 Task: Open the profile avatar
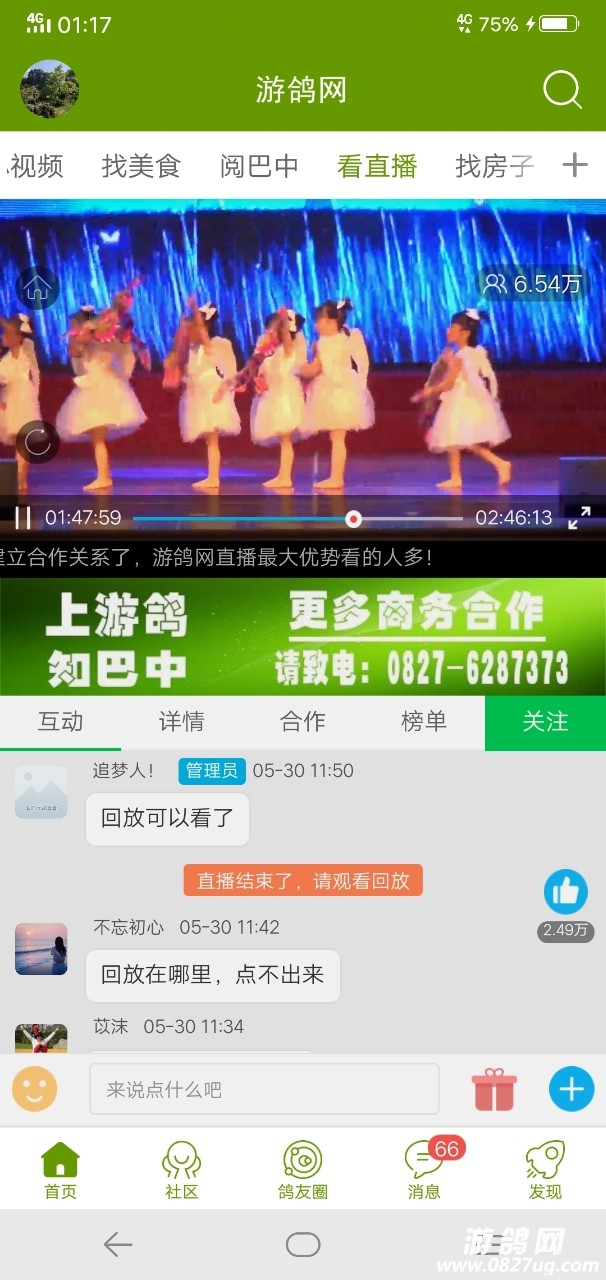coord(49,89)
